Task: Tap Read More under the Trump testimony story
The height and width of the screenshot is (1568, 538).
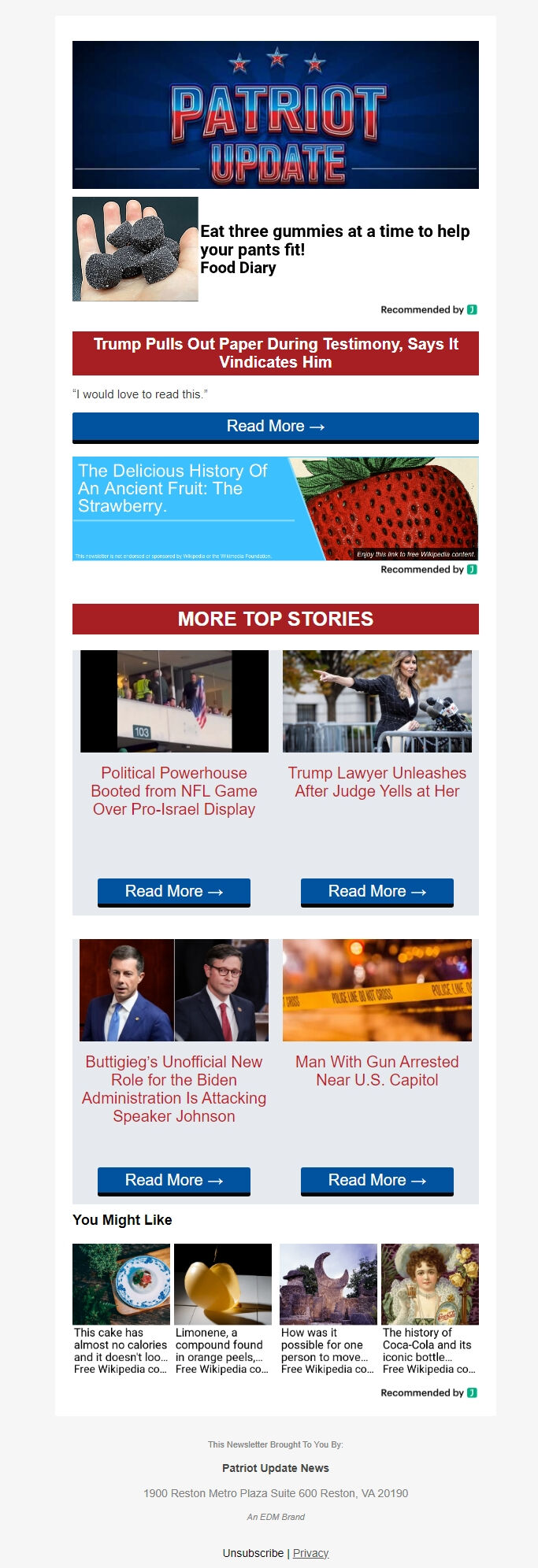Action: click(x=276, y=427)
